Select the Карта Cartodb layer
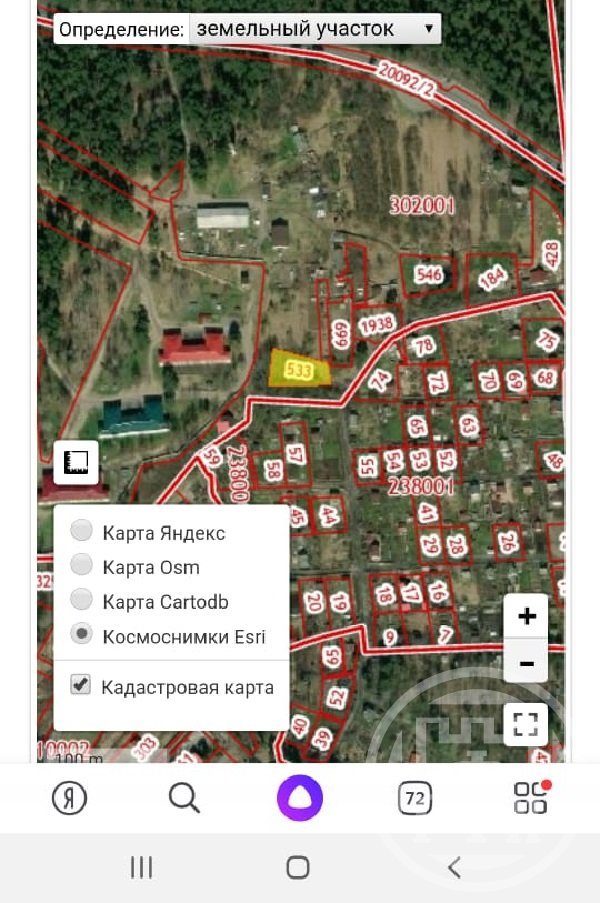 [x=83, y=600]
